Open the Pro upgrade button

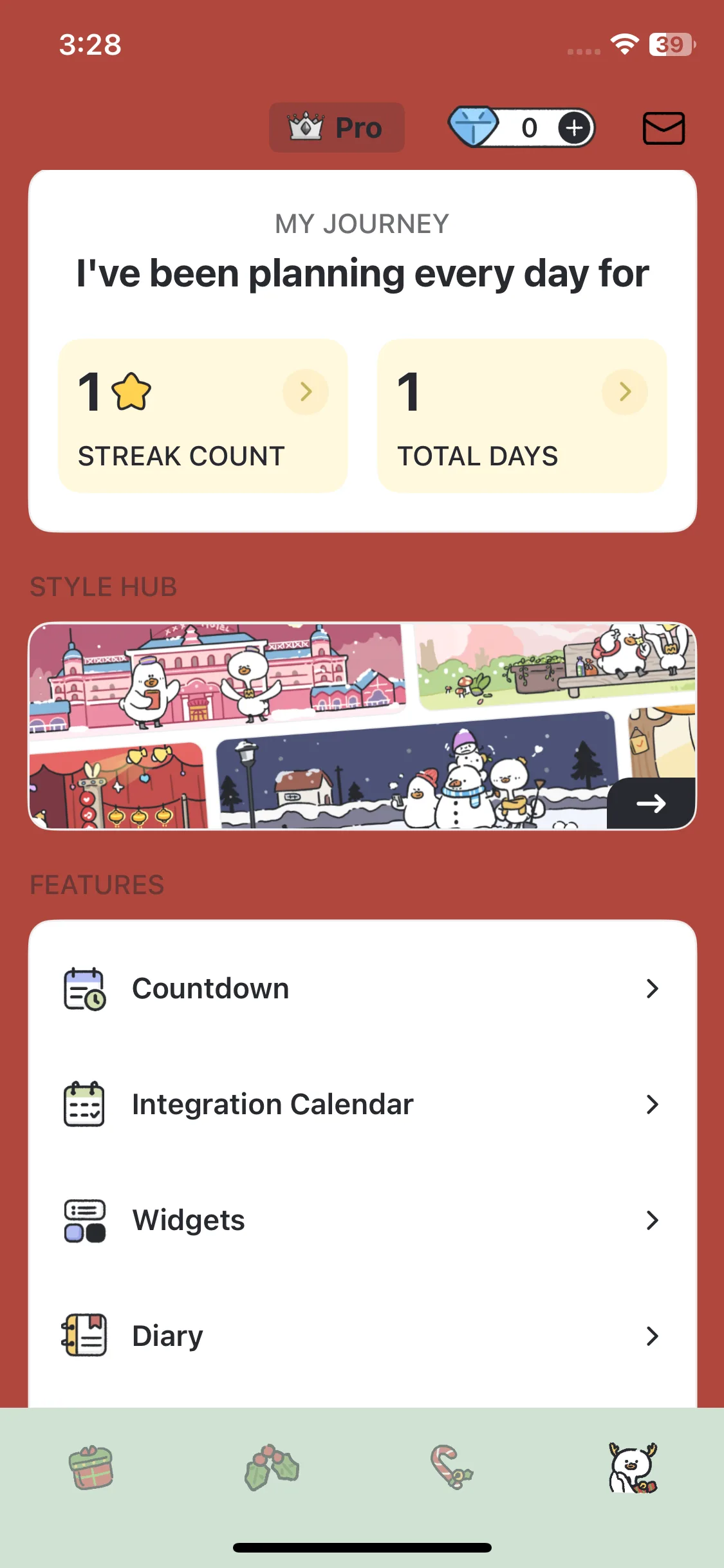click(337, 127)
